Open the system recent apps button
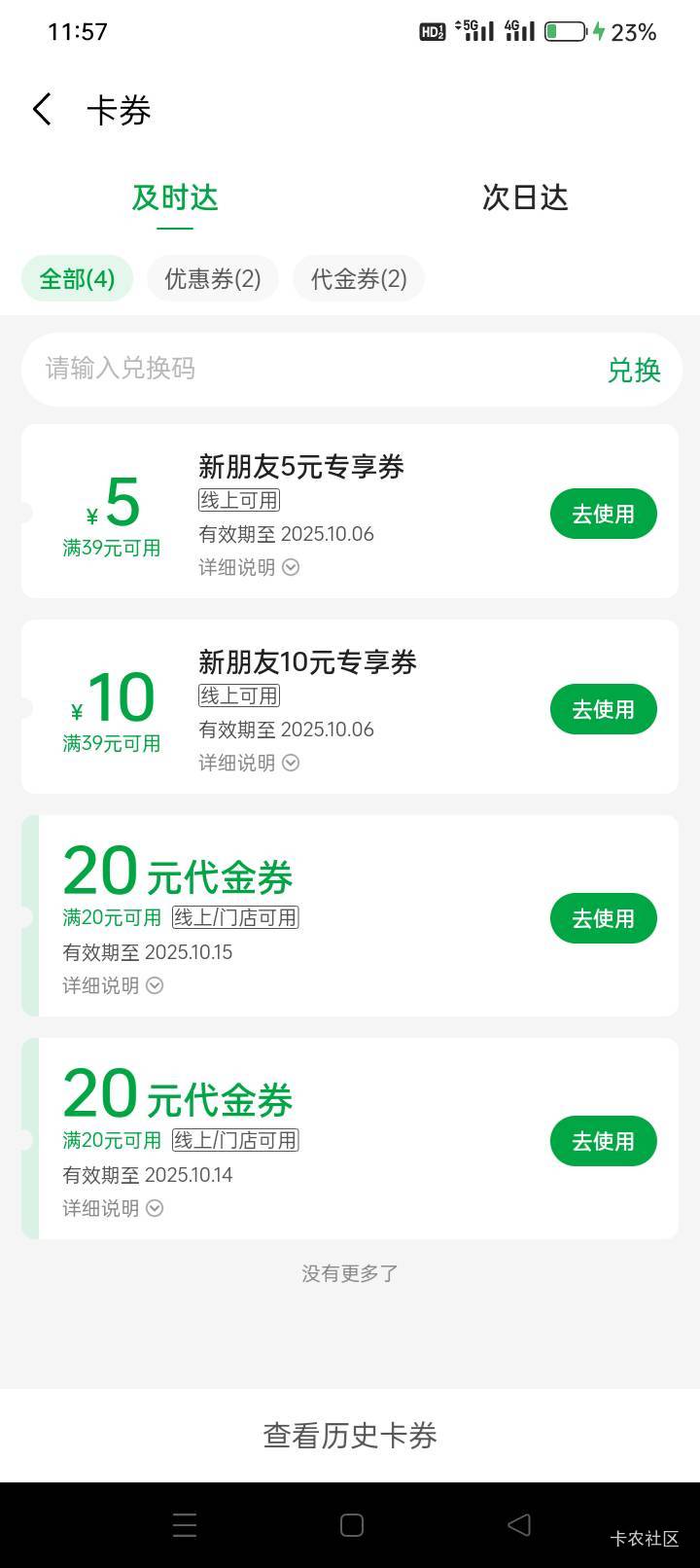This screenshot has width=700, height=1568. point(185,1525)
